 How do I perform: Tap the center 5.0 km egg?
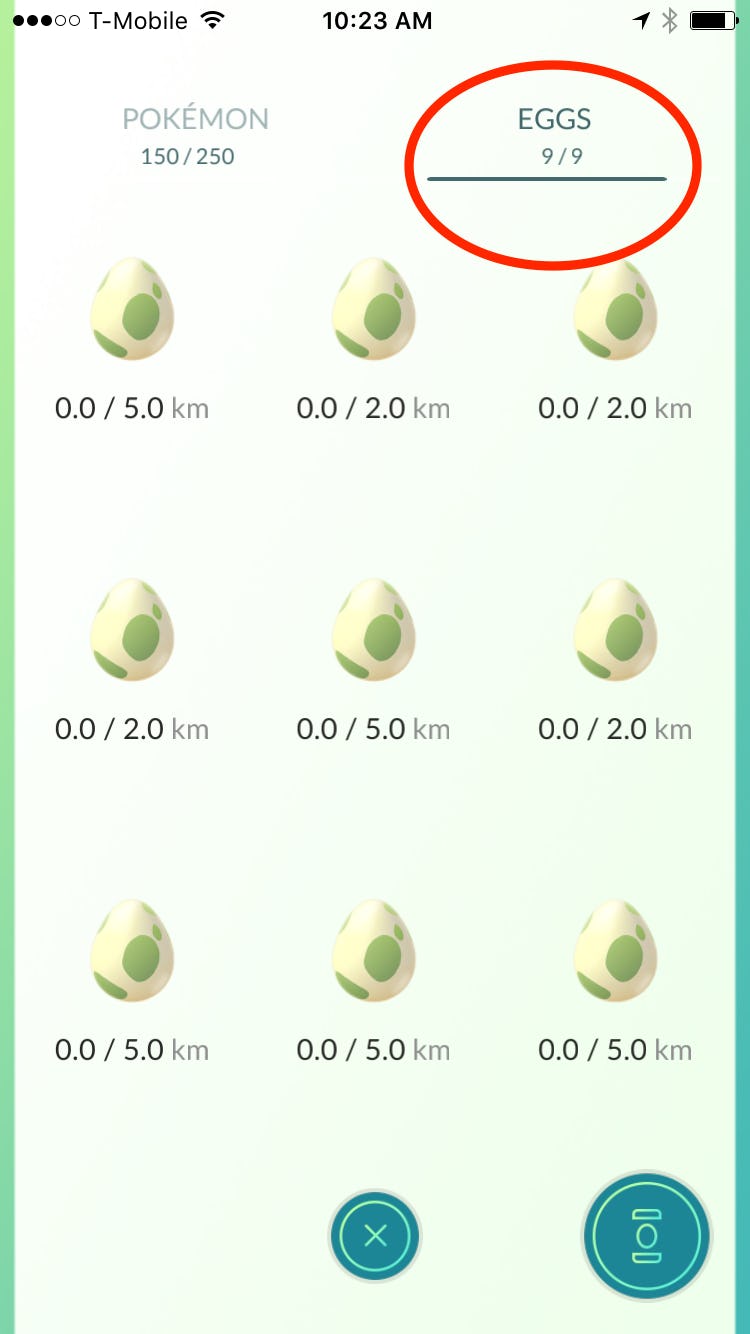pyautogui.click(x=373, y=630)
